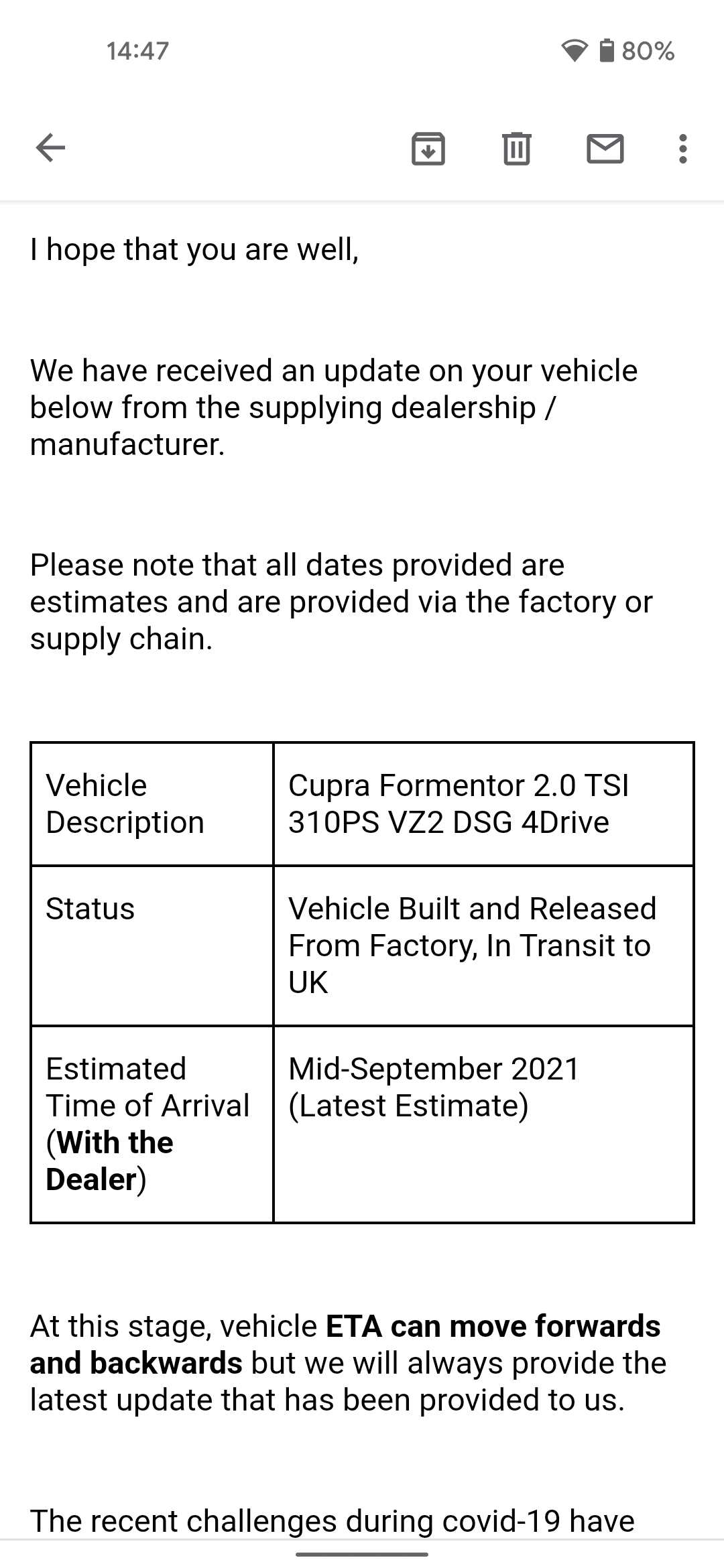Go back to the inbox
This screenshot has width=724, height=1568.
point(50,148)
